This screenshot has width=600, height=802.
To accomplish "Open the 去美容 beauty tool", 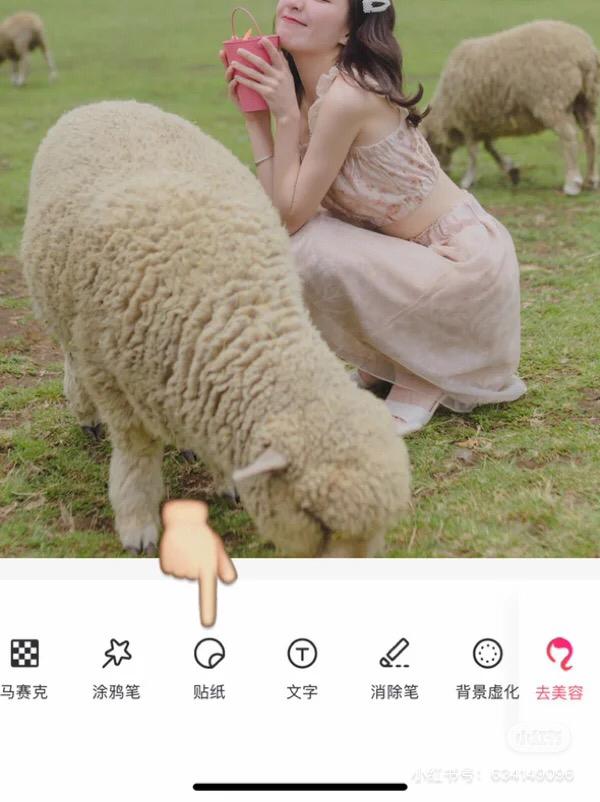I will pos(559,668).
